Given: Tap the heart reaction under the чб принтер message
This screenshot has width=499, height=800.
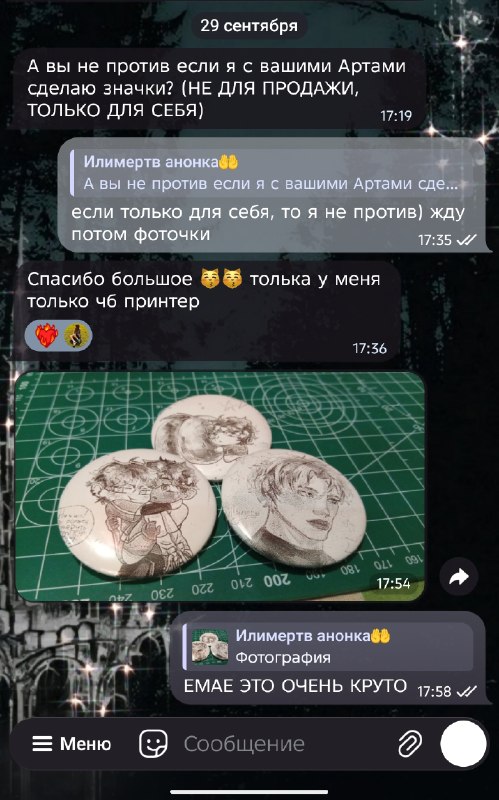Looking at the screenshot, I should pyautogui.click(x=47, y=336).
